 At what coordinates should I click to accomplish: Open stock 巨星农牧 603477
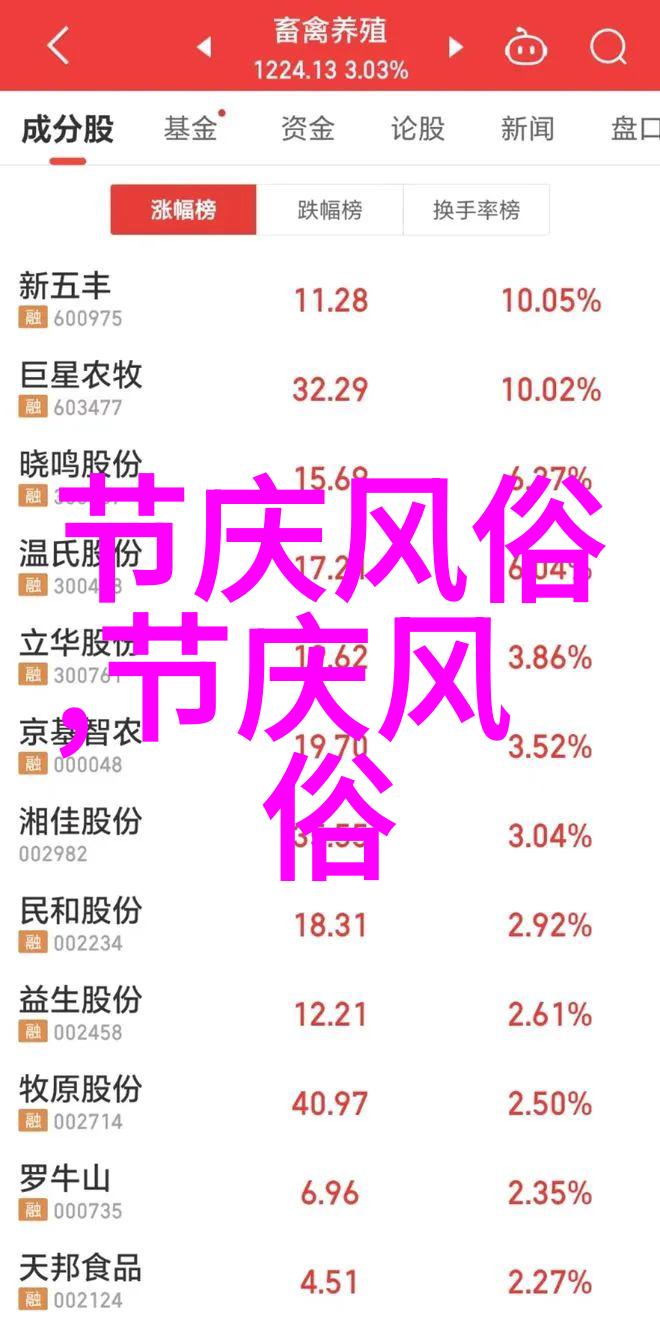pos(330,389)
